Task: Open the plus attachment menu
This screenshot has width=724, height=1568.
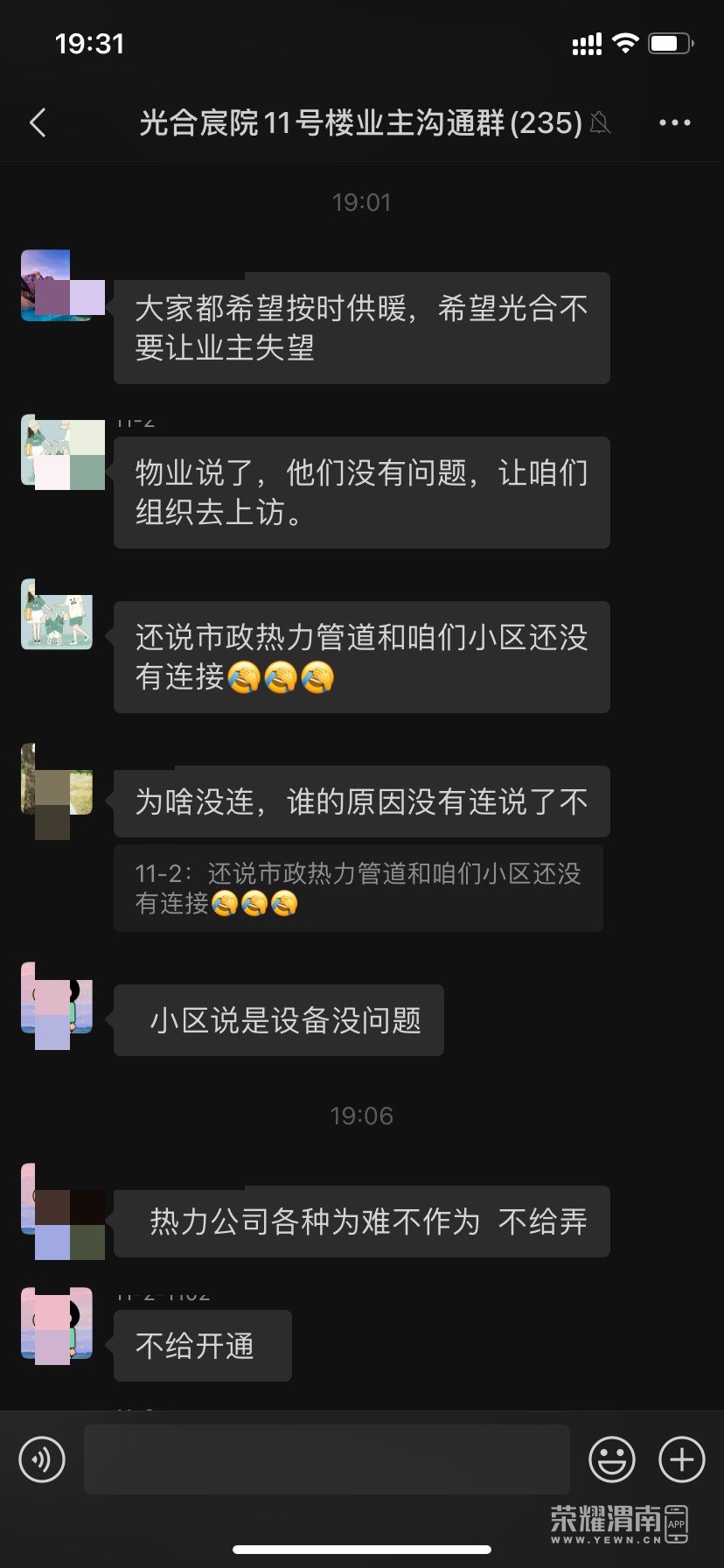Action: point(681,1459)
